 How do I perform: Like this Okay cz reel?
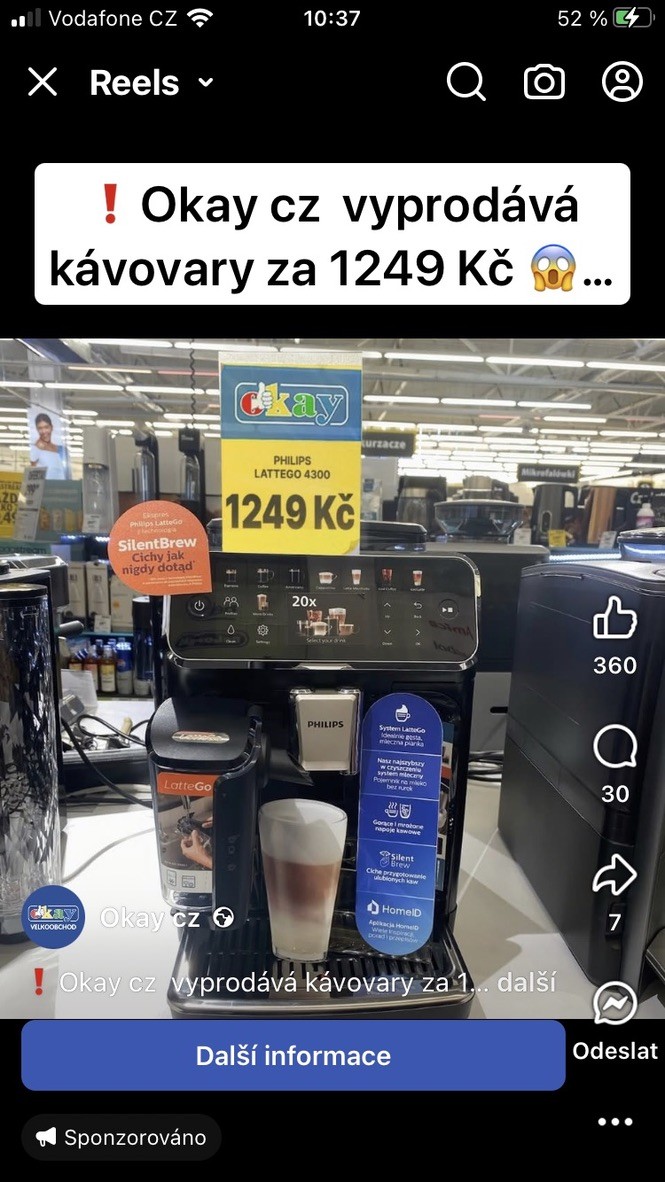click(x=614, y=619)
